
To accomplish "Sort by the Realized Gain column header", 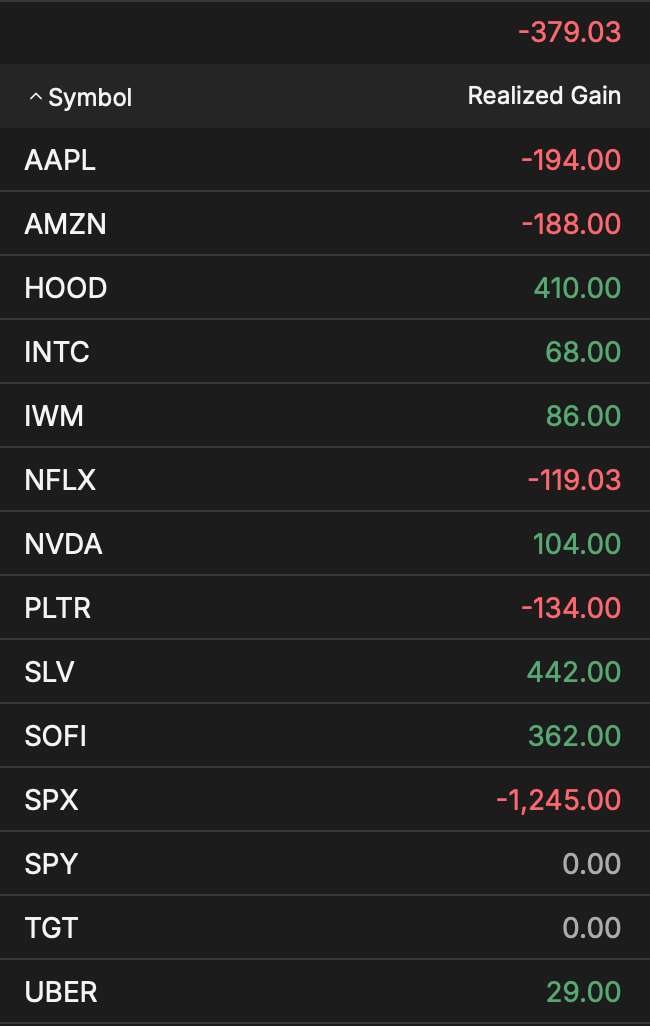I will 544,96.
